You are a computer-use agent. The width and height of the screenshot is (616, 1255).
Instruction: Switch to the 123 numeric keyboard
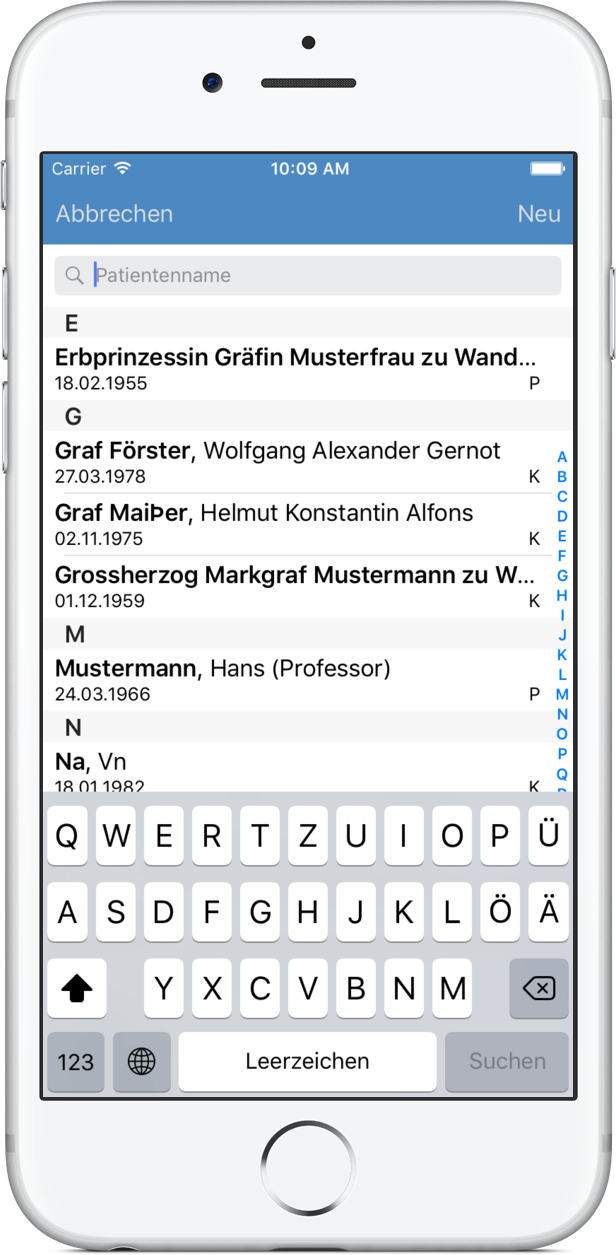75,1062
